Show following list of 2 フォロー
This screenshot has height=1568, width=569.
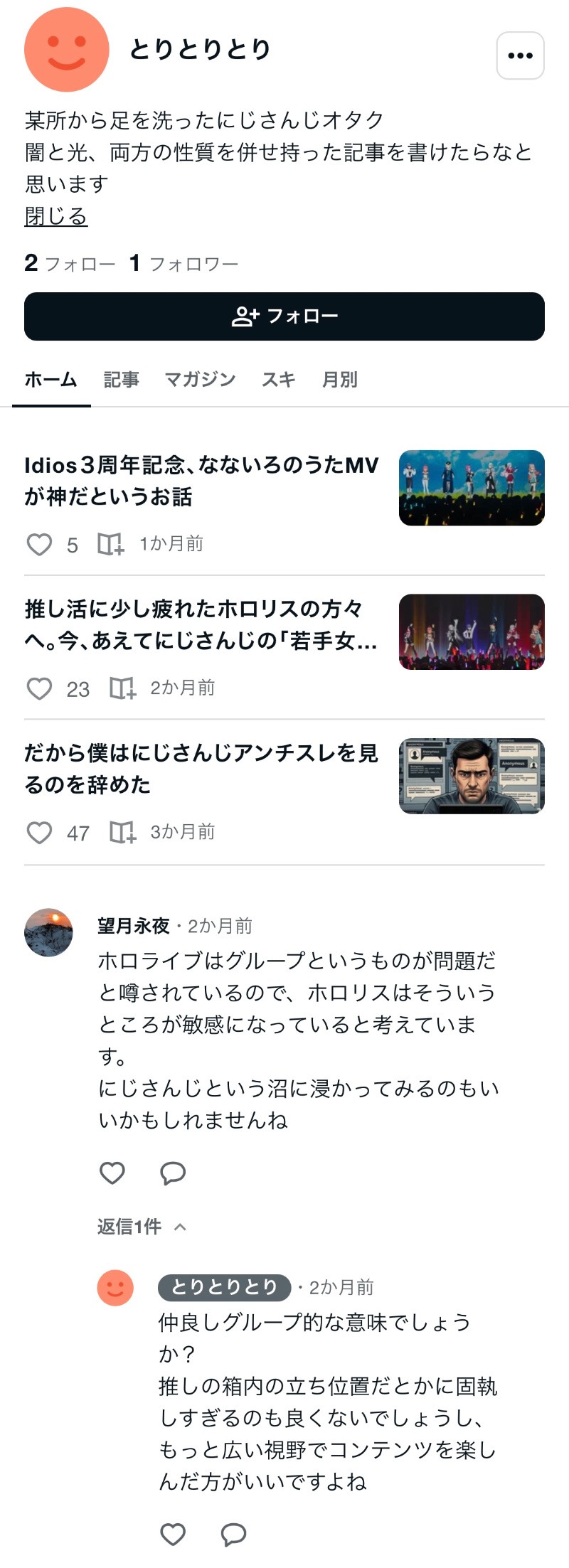click(x=70, y=264)
